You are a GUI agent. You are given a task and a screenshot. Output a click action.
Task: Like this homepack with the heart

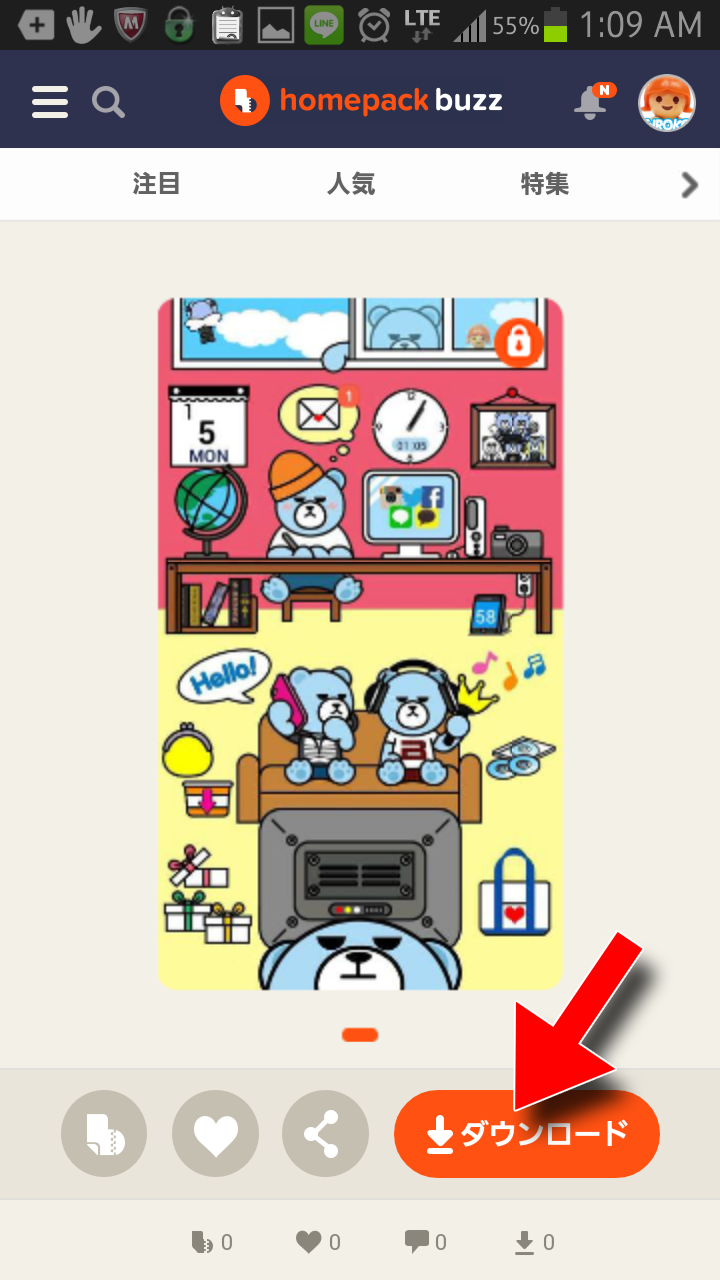click(x=215, y=1133)
